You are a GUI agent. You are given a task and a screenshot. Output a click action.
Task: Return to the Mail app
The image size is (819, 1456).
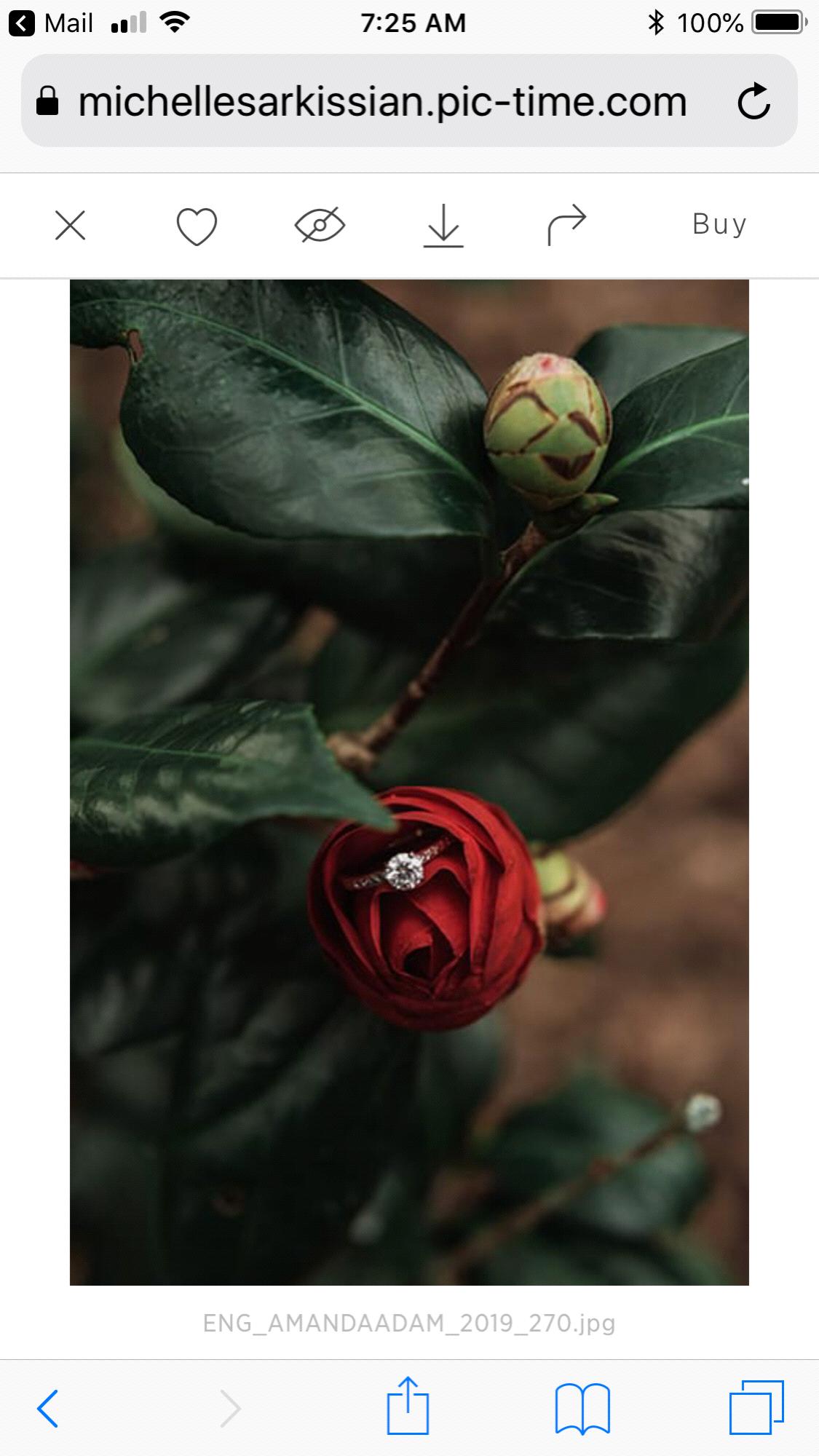tap(52, 23)
